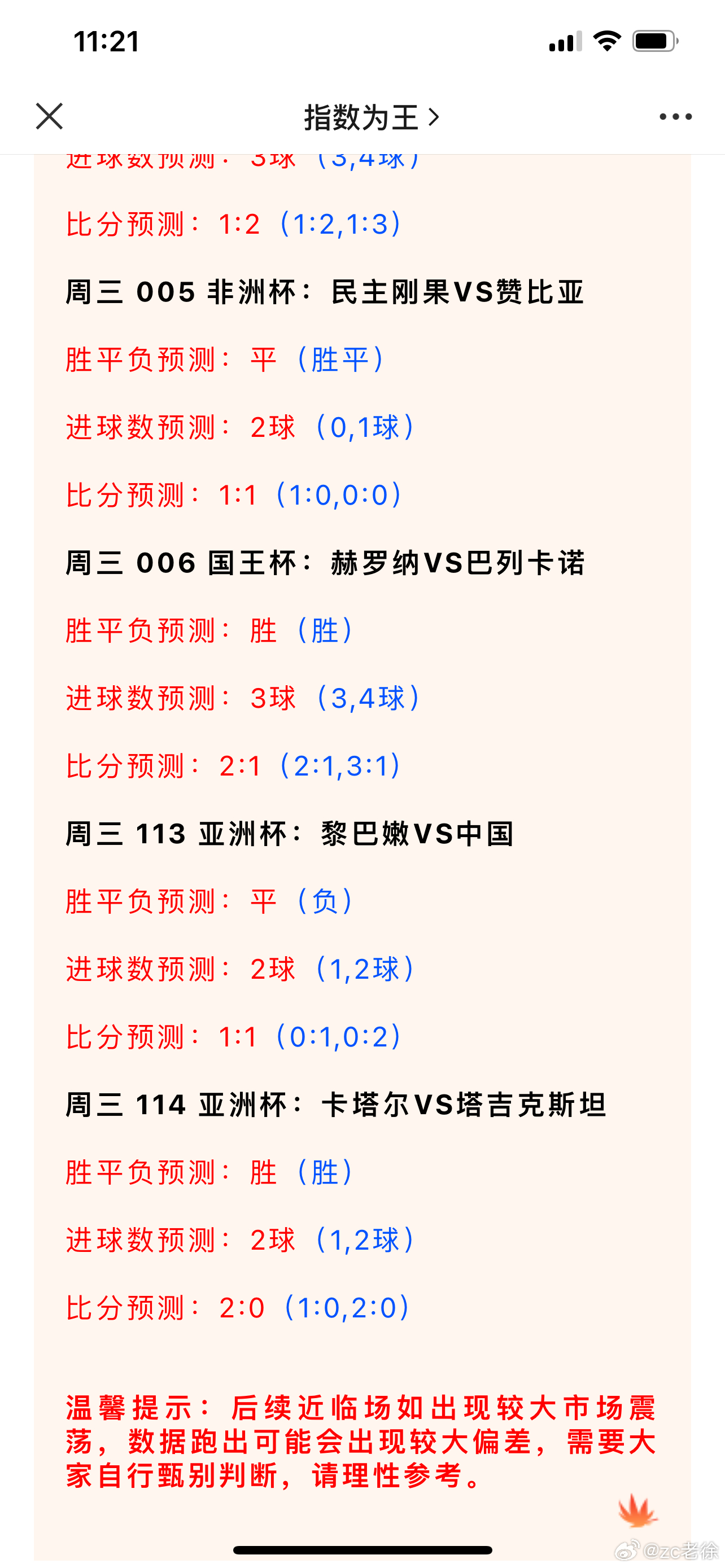Tap the battery icon in status bar
725x1568 pixels.
coord(654,41)
